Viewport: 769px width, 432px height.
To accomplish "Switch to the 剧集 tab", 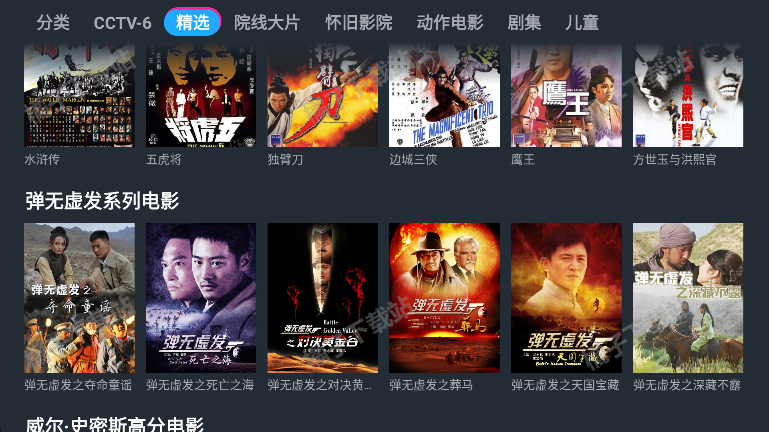I will pos(524,23).
